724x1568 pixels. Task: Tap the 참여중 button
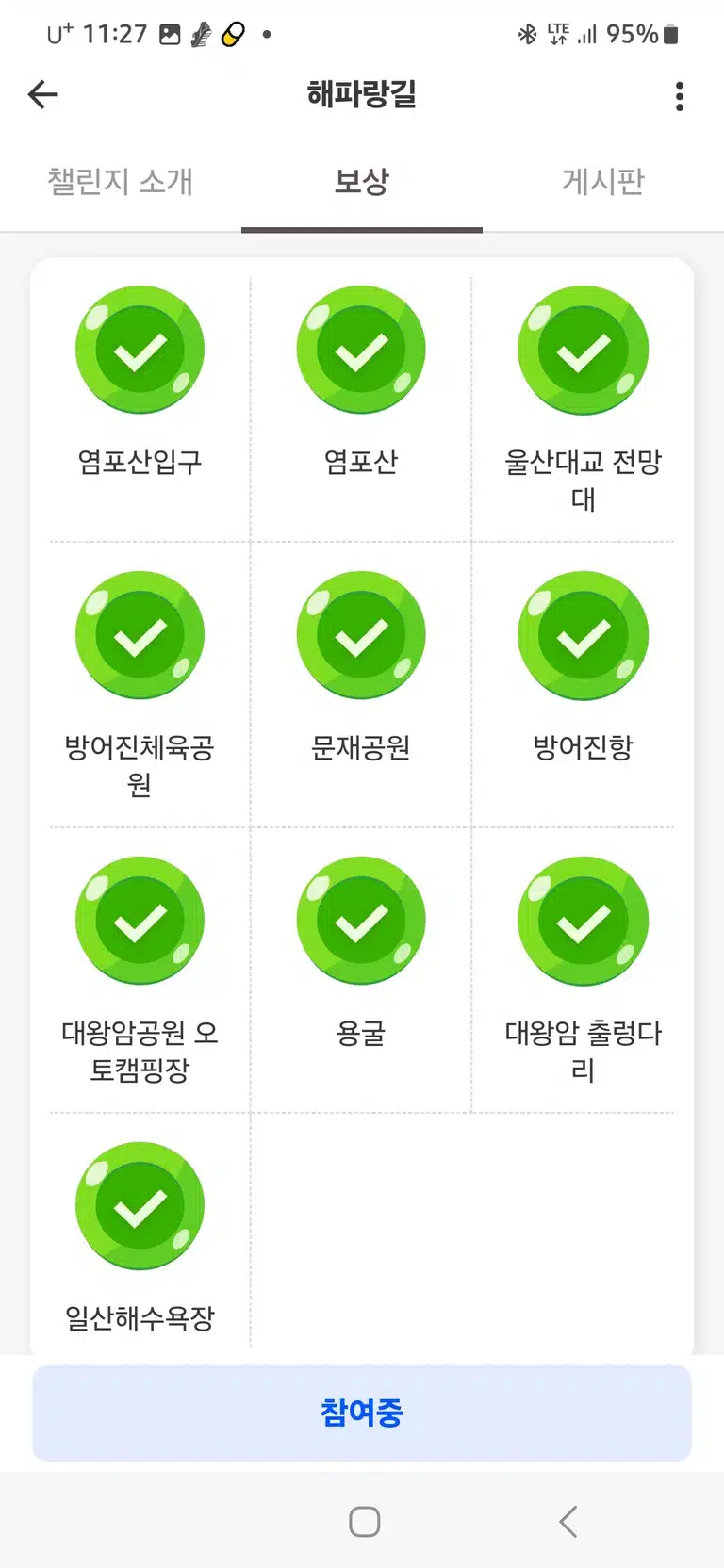click(362, 1413)
